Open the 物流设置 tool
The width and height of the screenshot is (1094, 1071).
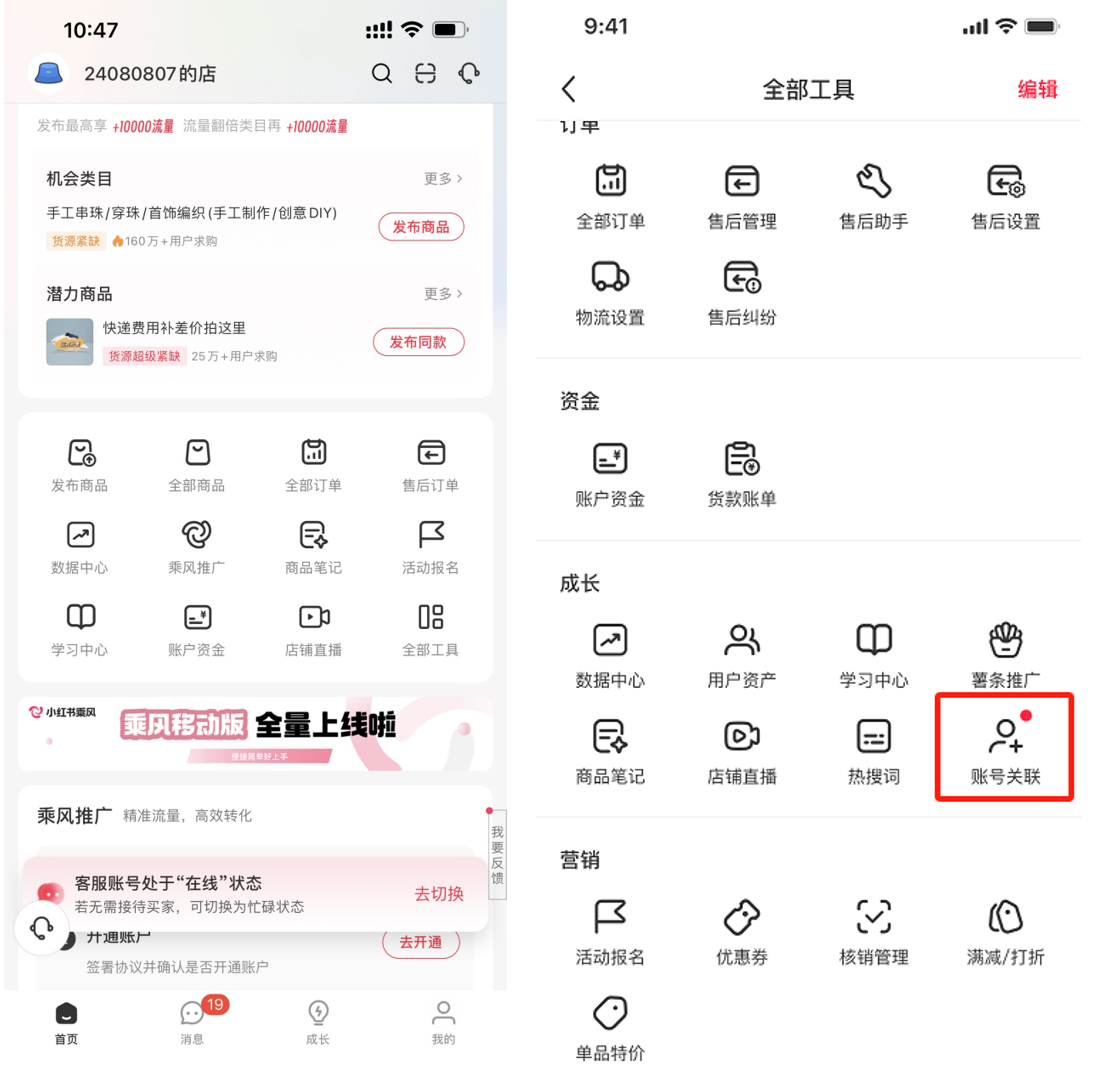pos(610,293)
